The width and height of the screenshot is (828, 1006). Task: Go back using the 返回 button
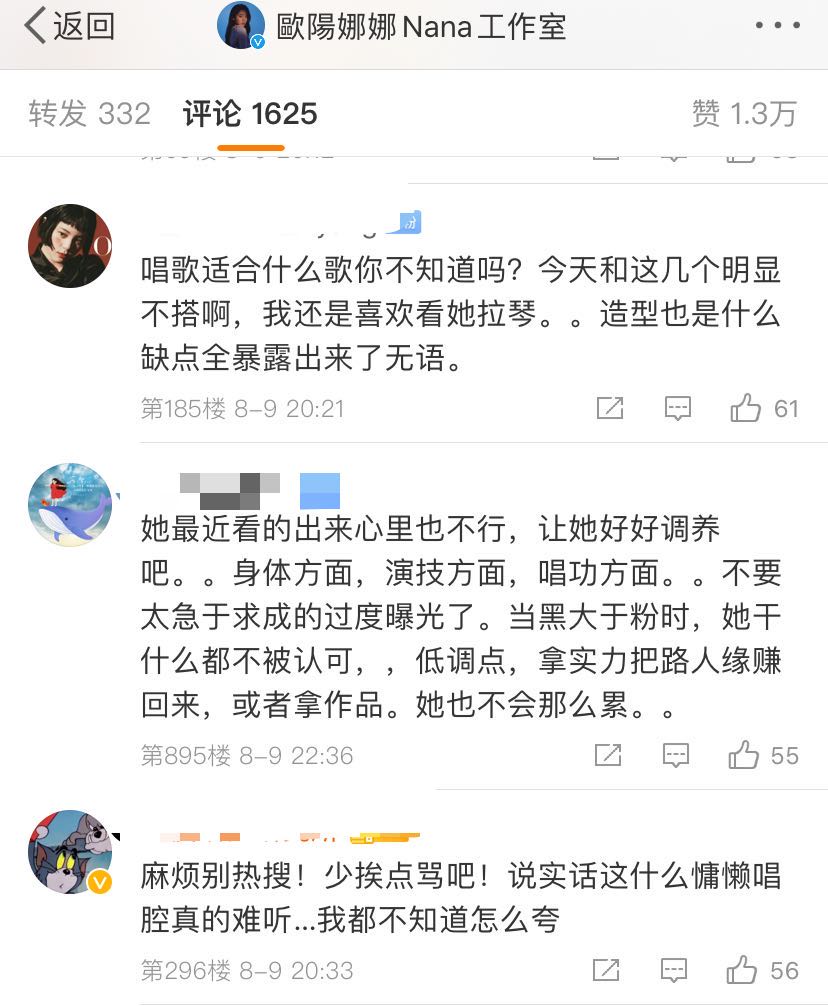(70, 27)
